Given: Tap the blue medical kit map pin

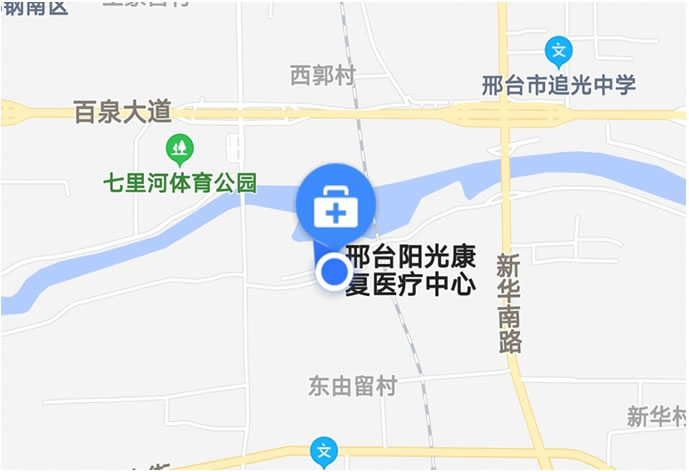Looking at the screenshot, I should pos(335,204).
